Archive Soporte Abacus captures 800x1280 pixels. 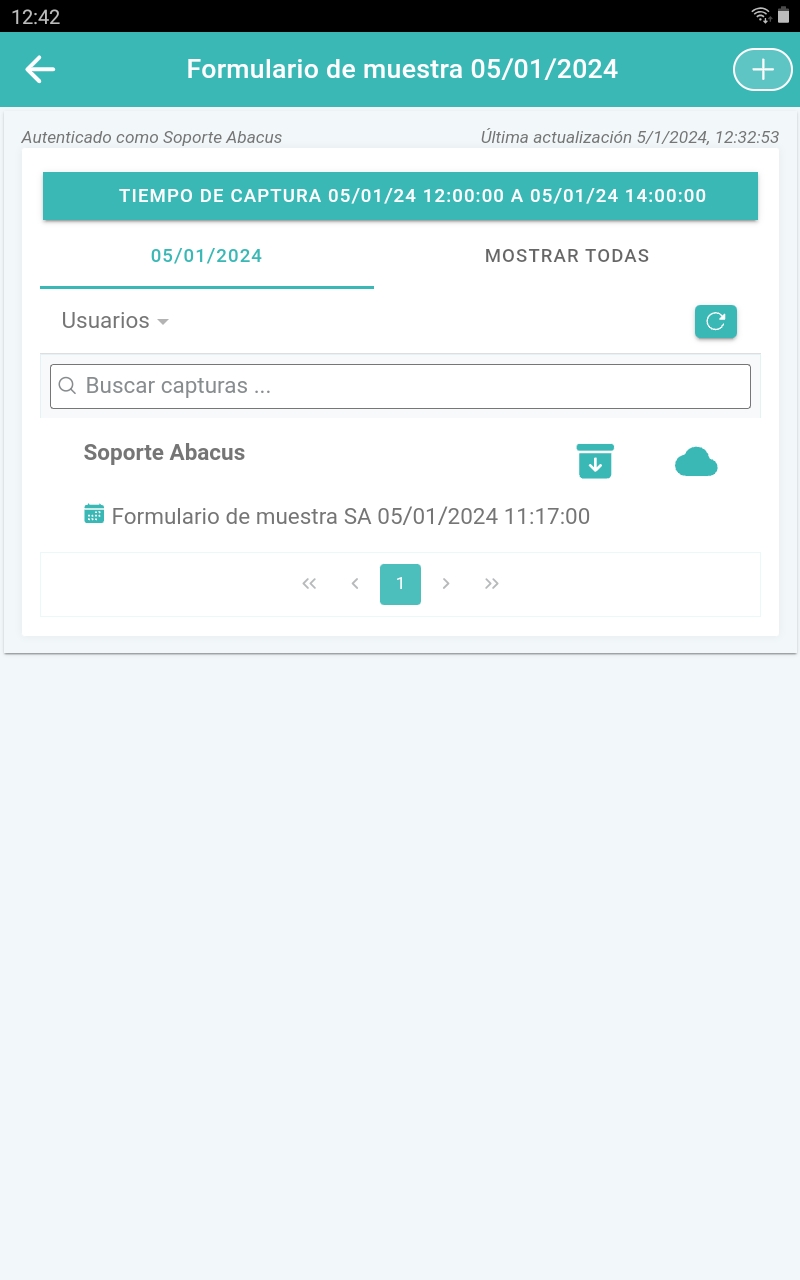pos(595,461)
